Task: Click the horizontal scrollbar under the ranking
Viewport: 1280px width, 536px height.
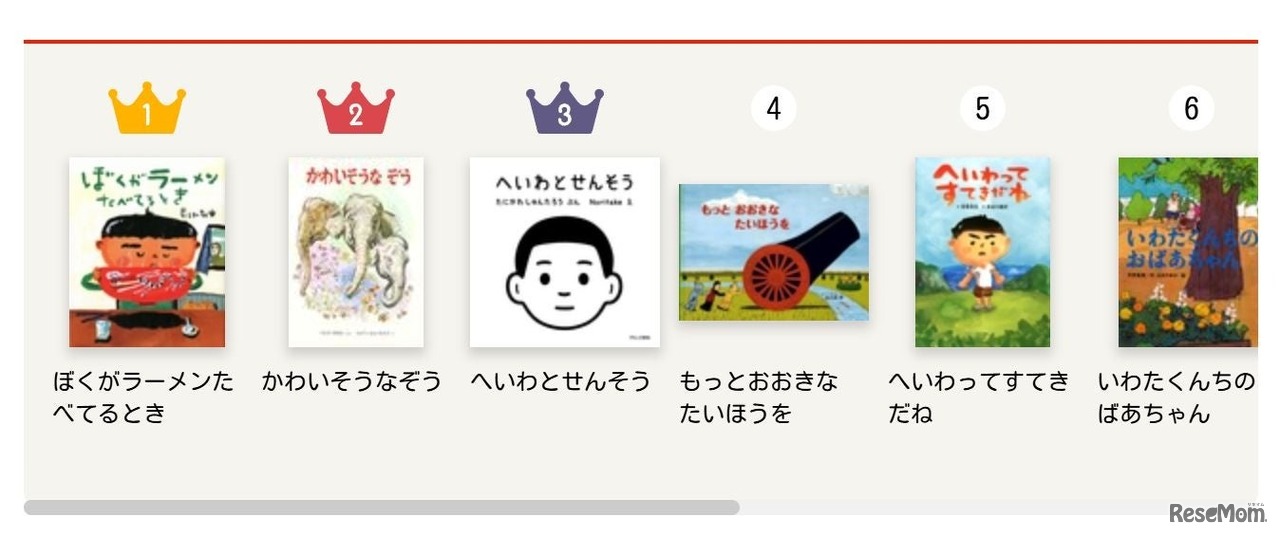Action: [381, 508]
